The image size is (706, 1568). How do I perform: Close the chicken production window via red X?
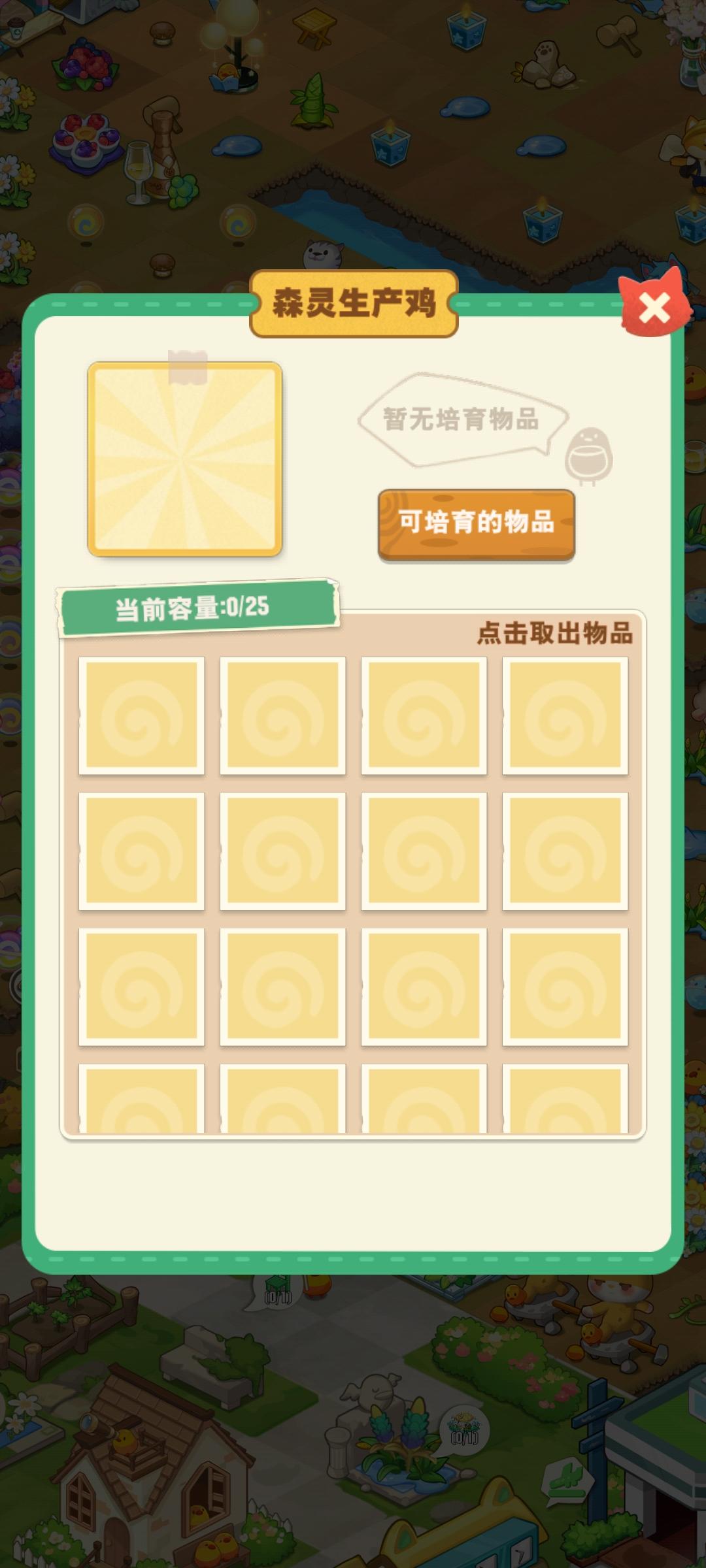point(654,307)
